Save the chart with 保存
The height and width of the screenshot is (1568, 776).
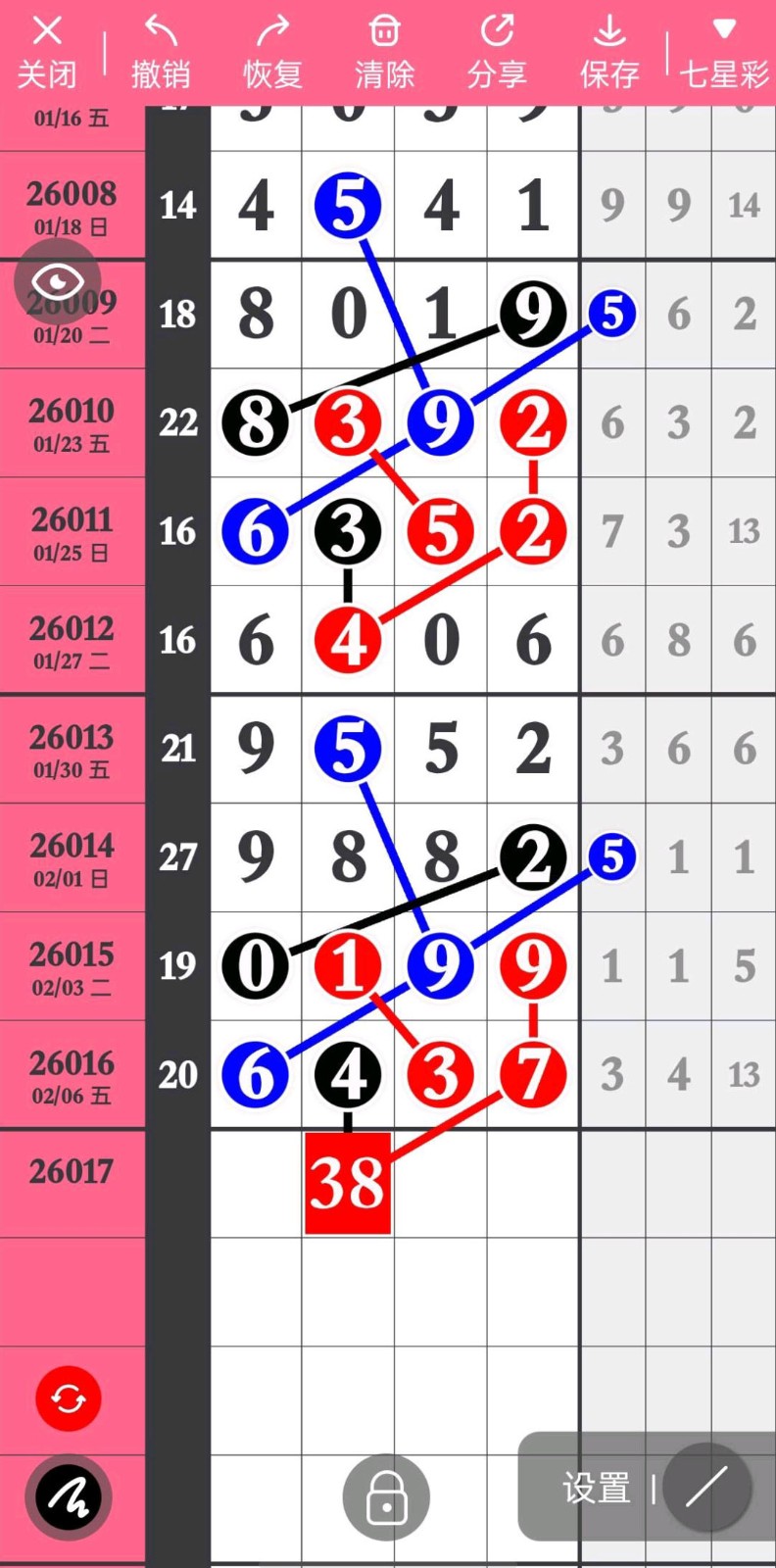(x=609, y=51)
